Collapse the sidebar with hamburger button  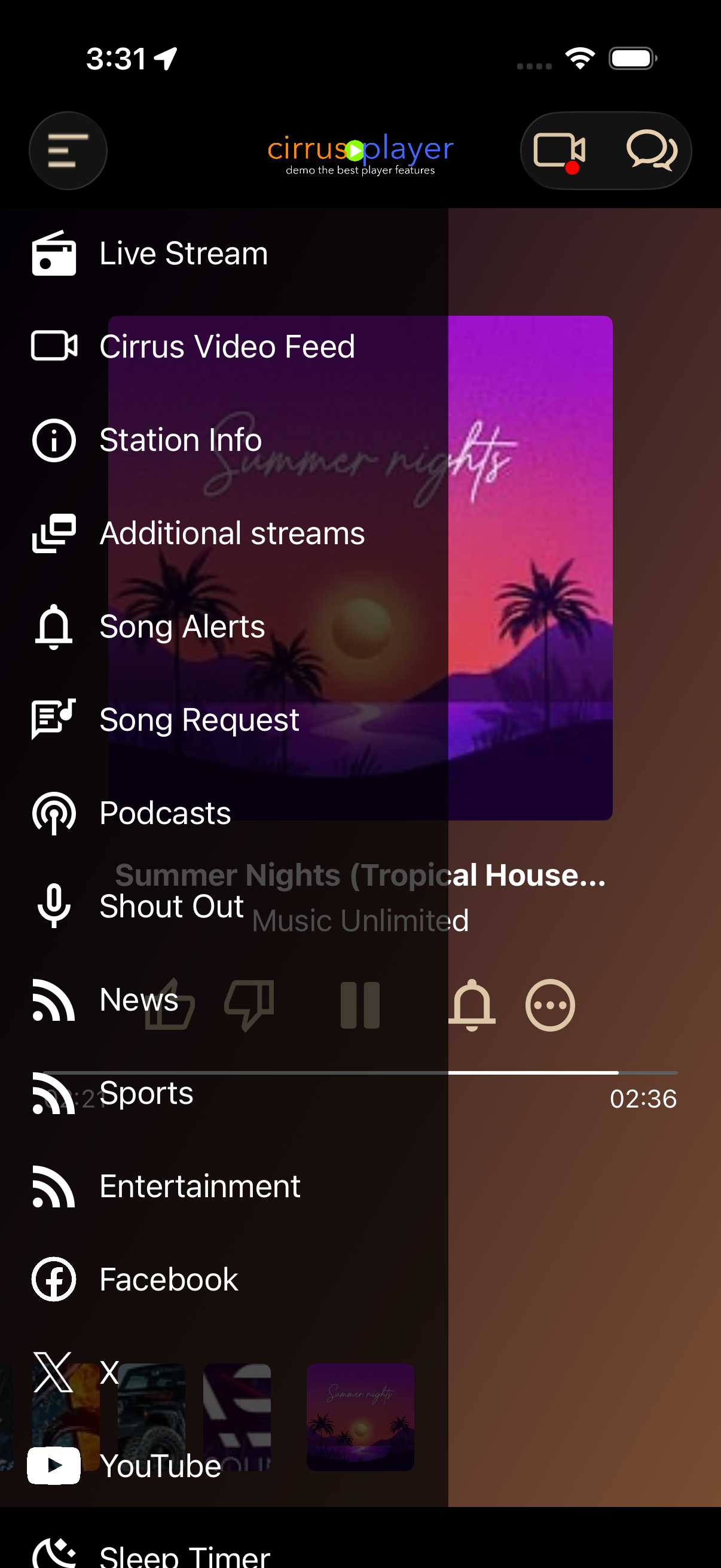pos(68,150)
